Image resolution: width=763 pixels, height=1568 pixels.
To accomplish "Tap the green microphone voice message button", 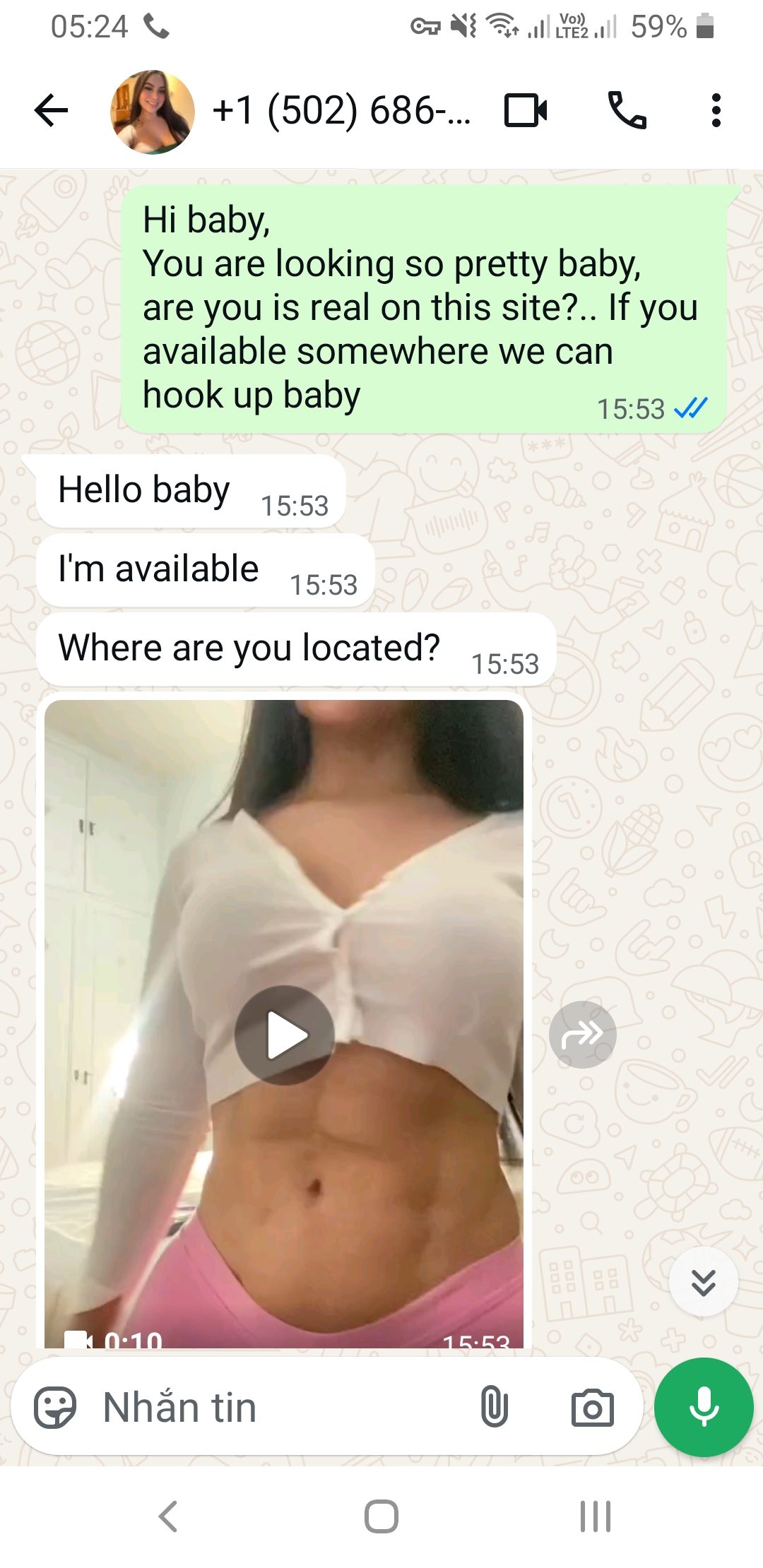I will [704, 1407].
